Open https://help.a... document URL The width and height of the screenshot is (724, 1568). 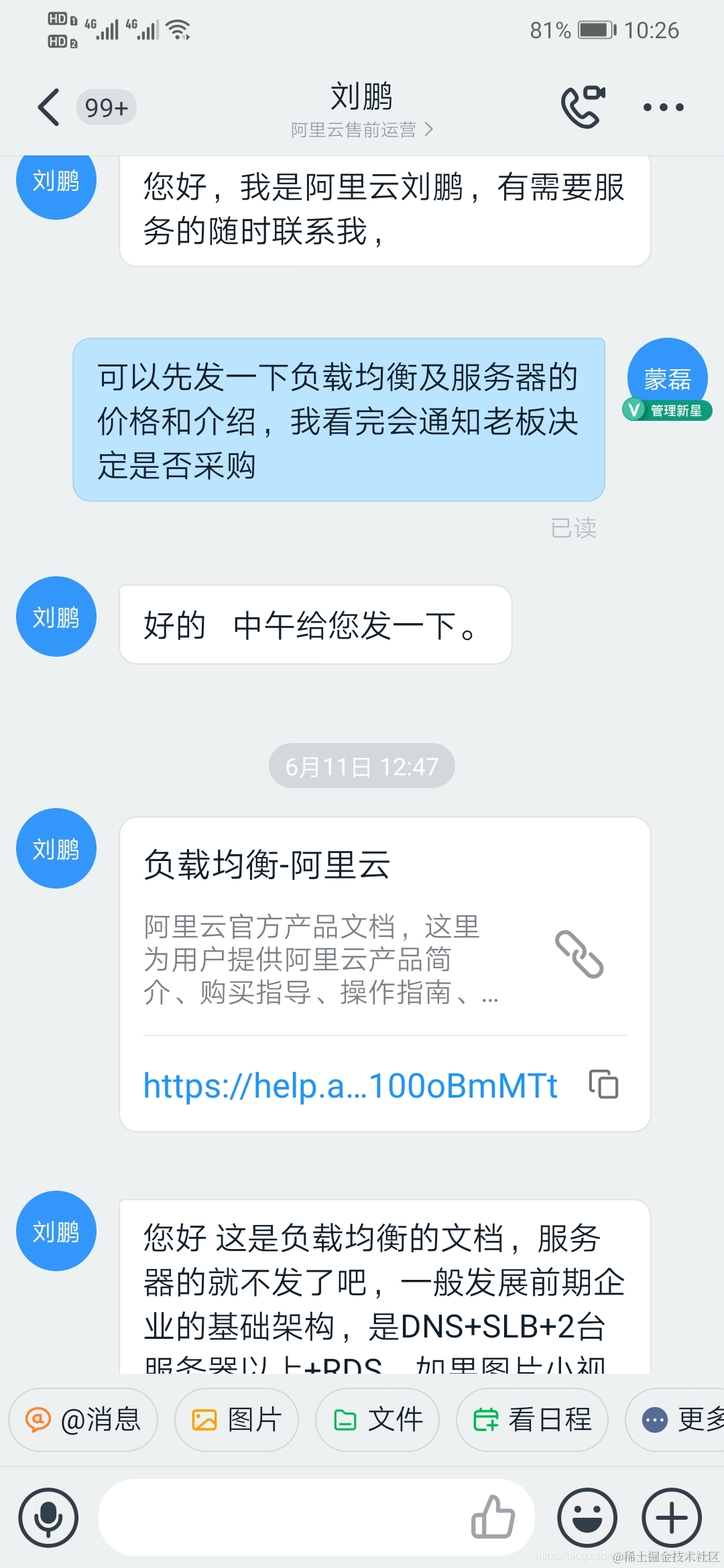tap(350, 1086)
